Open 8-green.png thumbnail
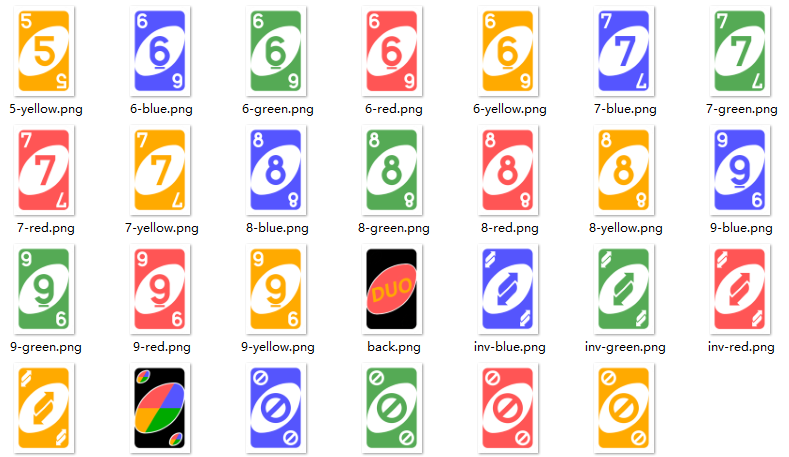 tap(393, 170)
